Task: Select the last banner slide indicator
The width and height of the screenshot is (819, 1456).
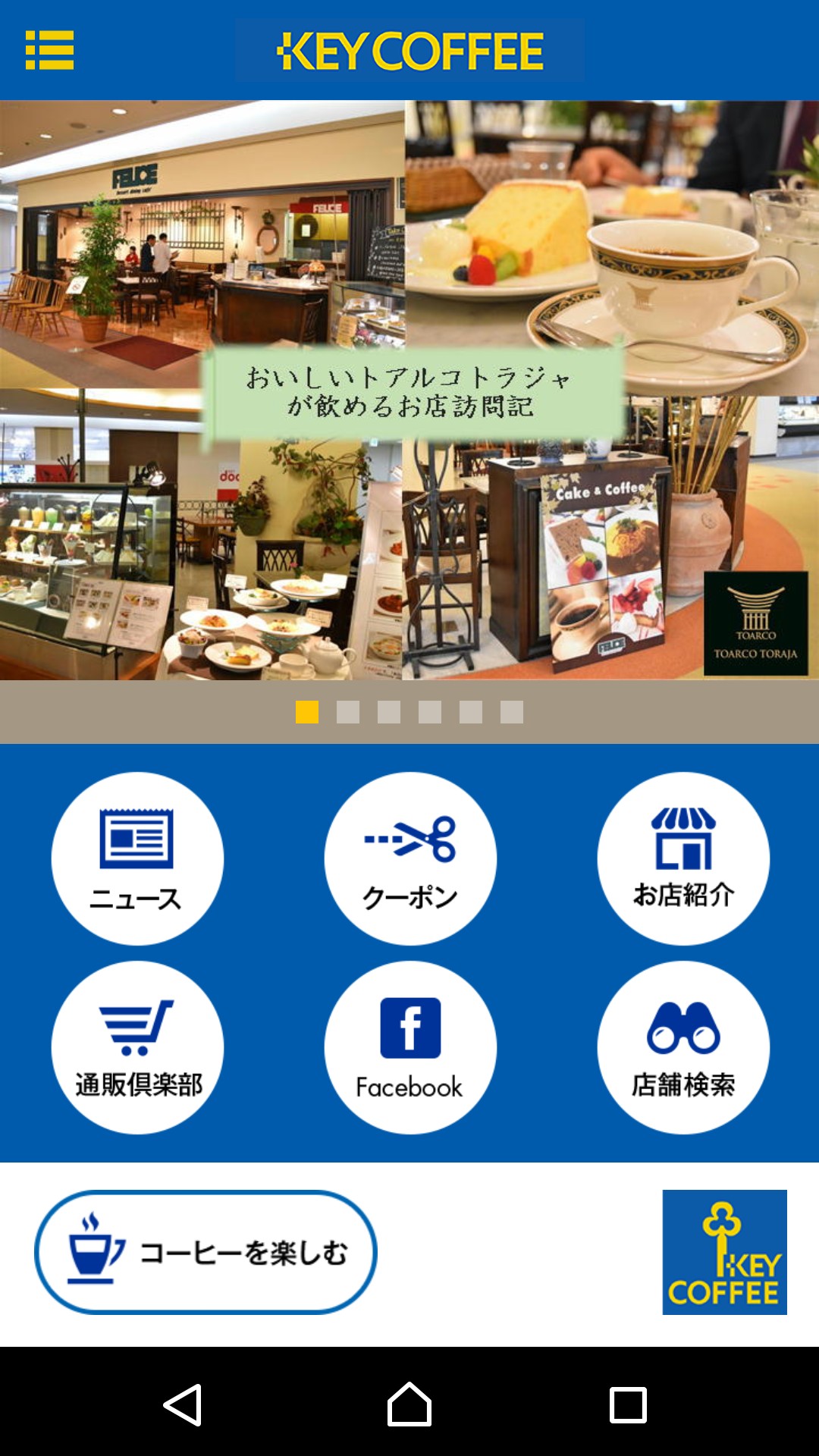Action: (512, 712)
